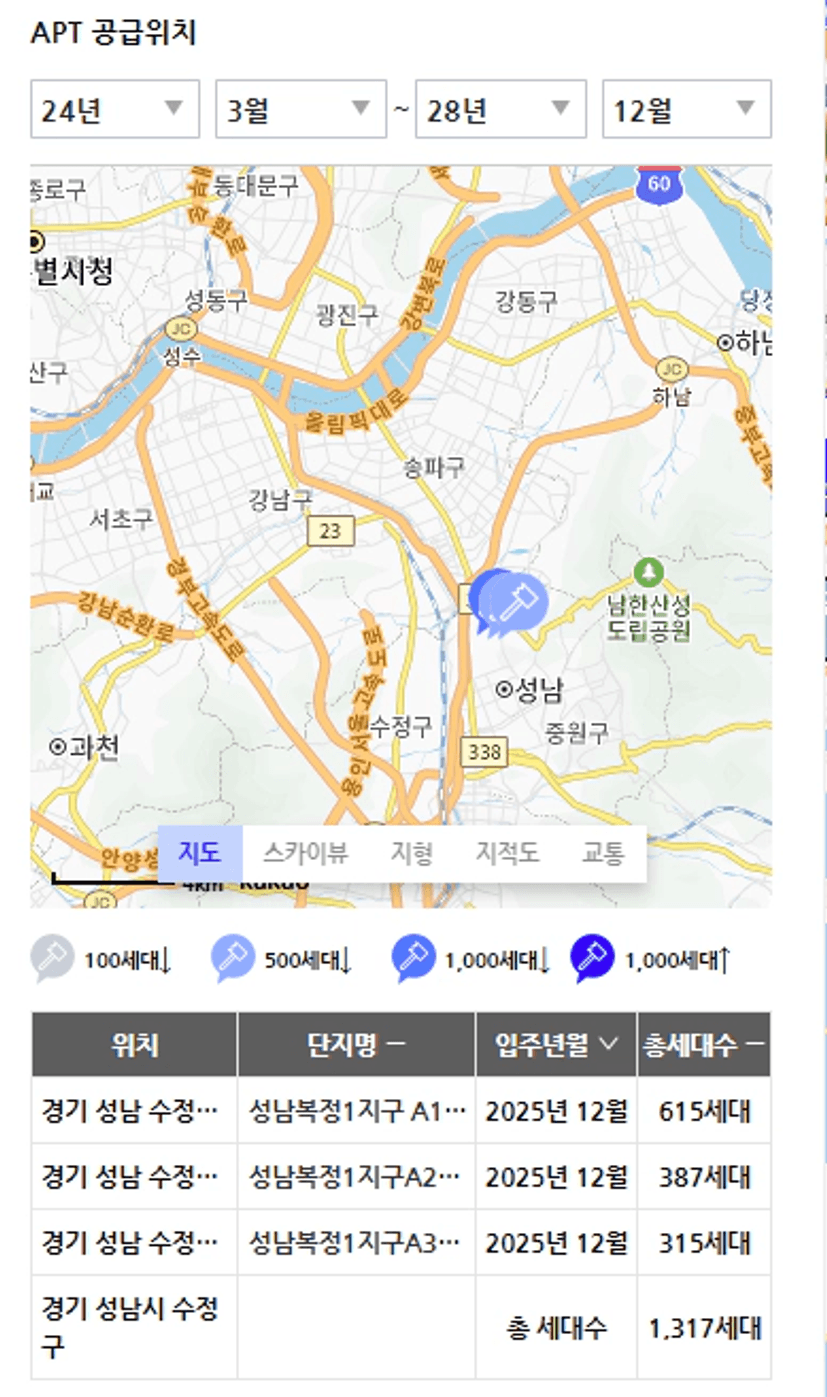Open the start year dropdown showing 24년
Image resolution: width=827 pixels, height=1397 pixels.
click(115, 109)
